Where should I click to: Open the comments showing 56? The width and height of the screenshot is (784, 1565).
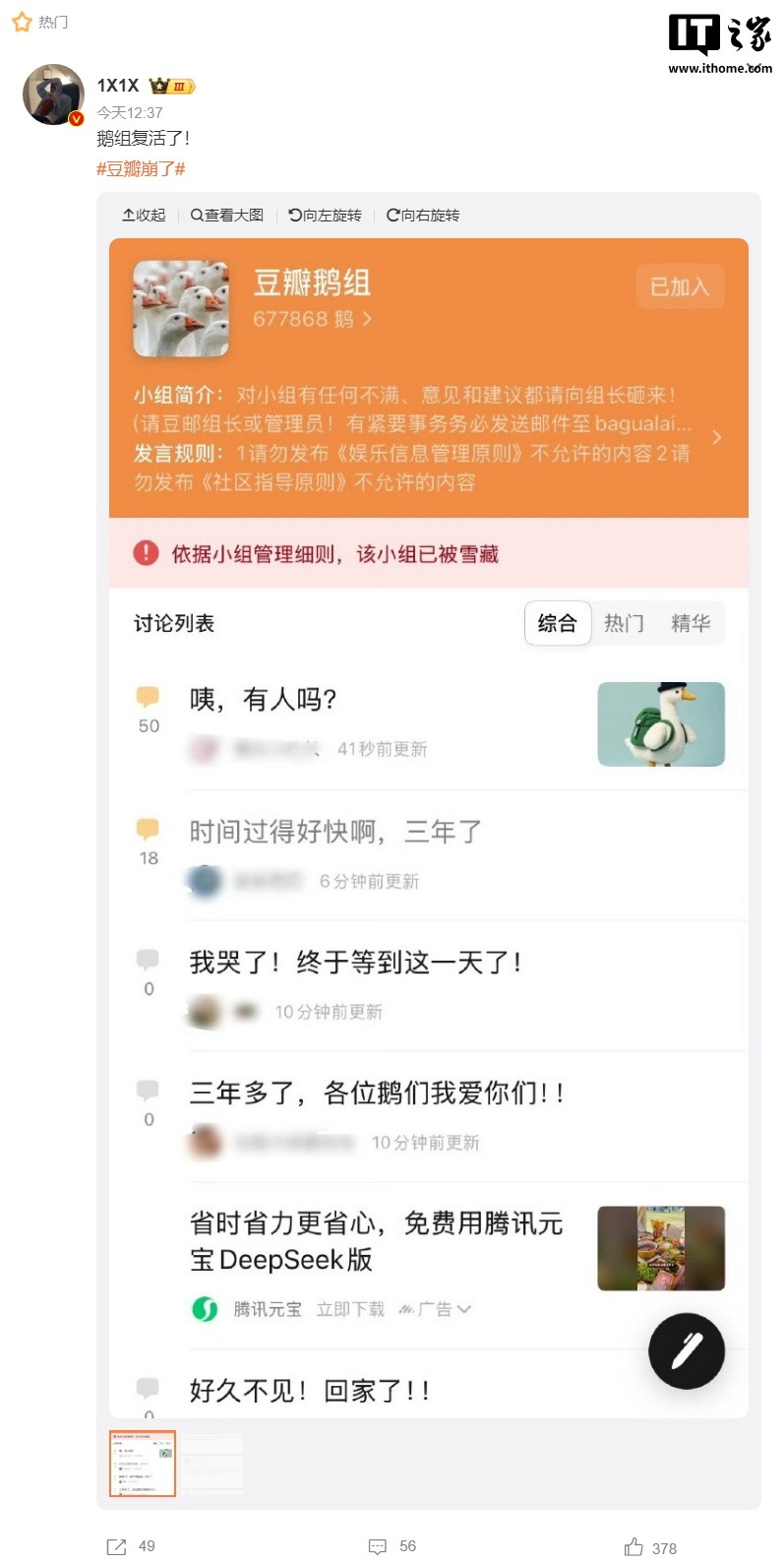[392, 1546]
